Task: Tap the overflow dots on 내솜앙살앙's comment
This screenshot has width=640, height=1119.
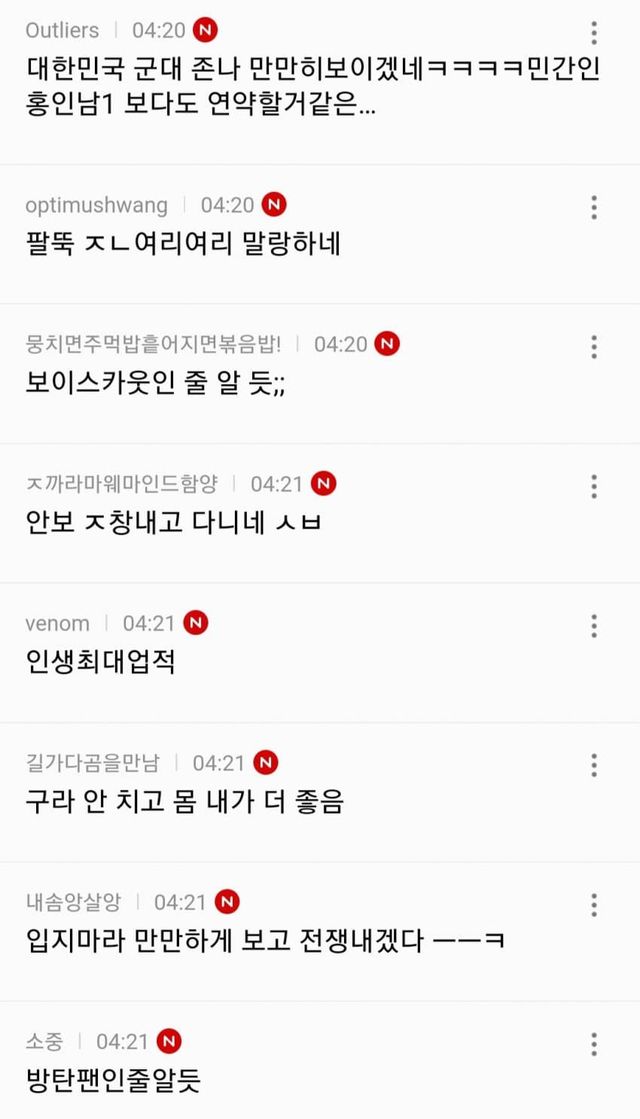Action: (x=594, y=905)
